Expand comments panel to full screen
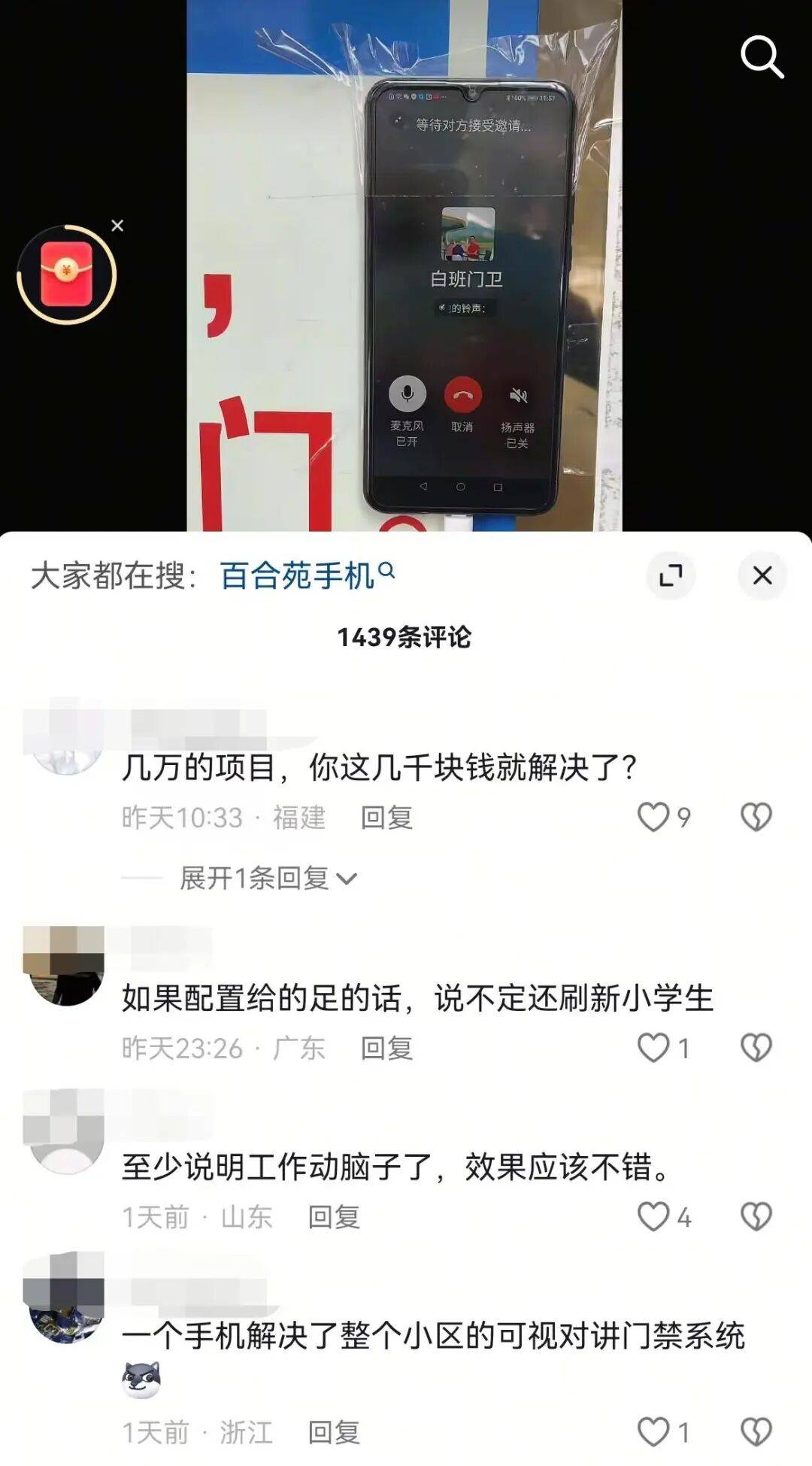 670,576
